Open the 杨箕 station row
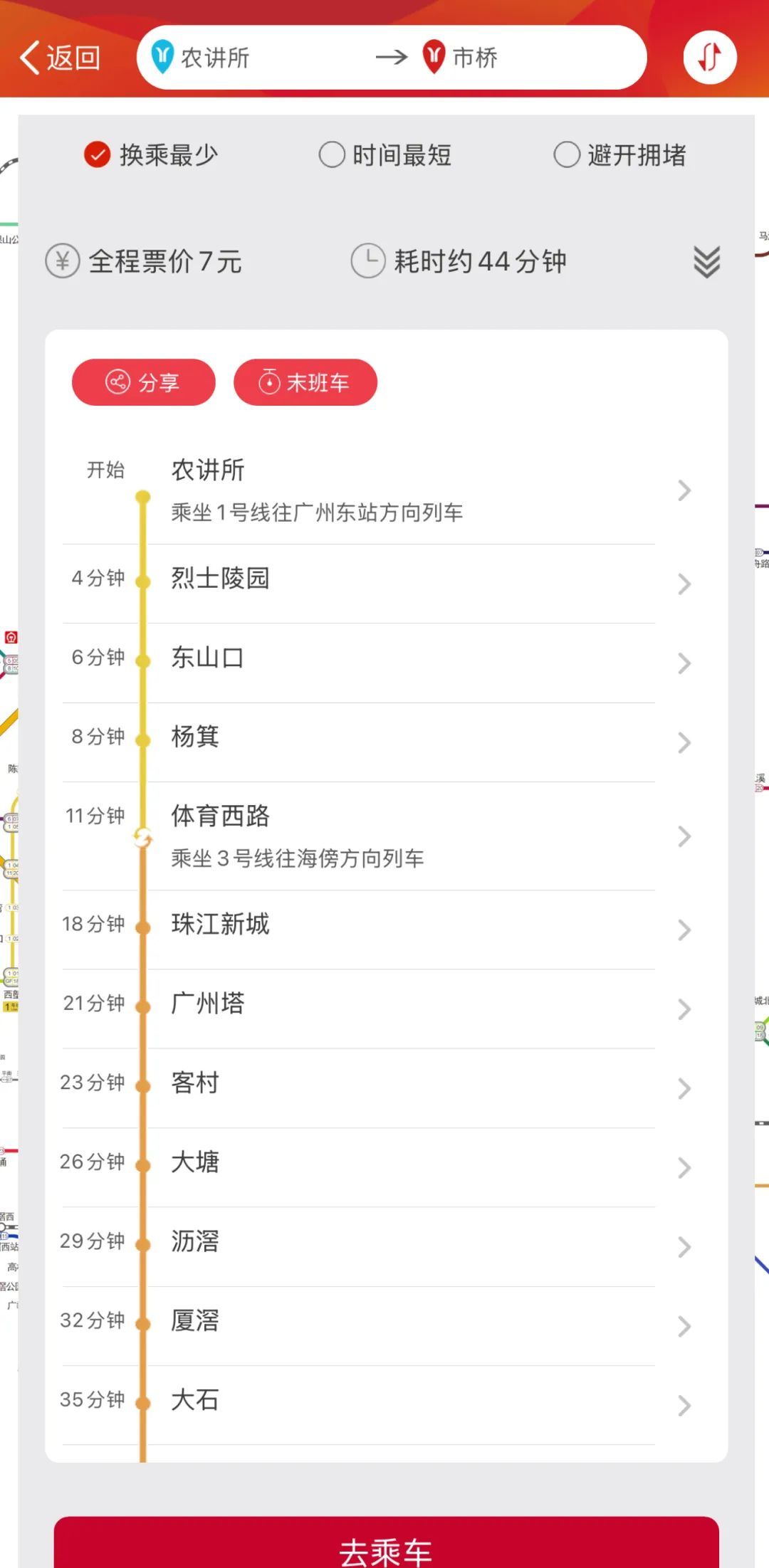The height and width of the screenshot is (1568, 769). [x=384, y=741]
